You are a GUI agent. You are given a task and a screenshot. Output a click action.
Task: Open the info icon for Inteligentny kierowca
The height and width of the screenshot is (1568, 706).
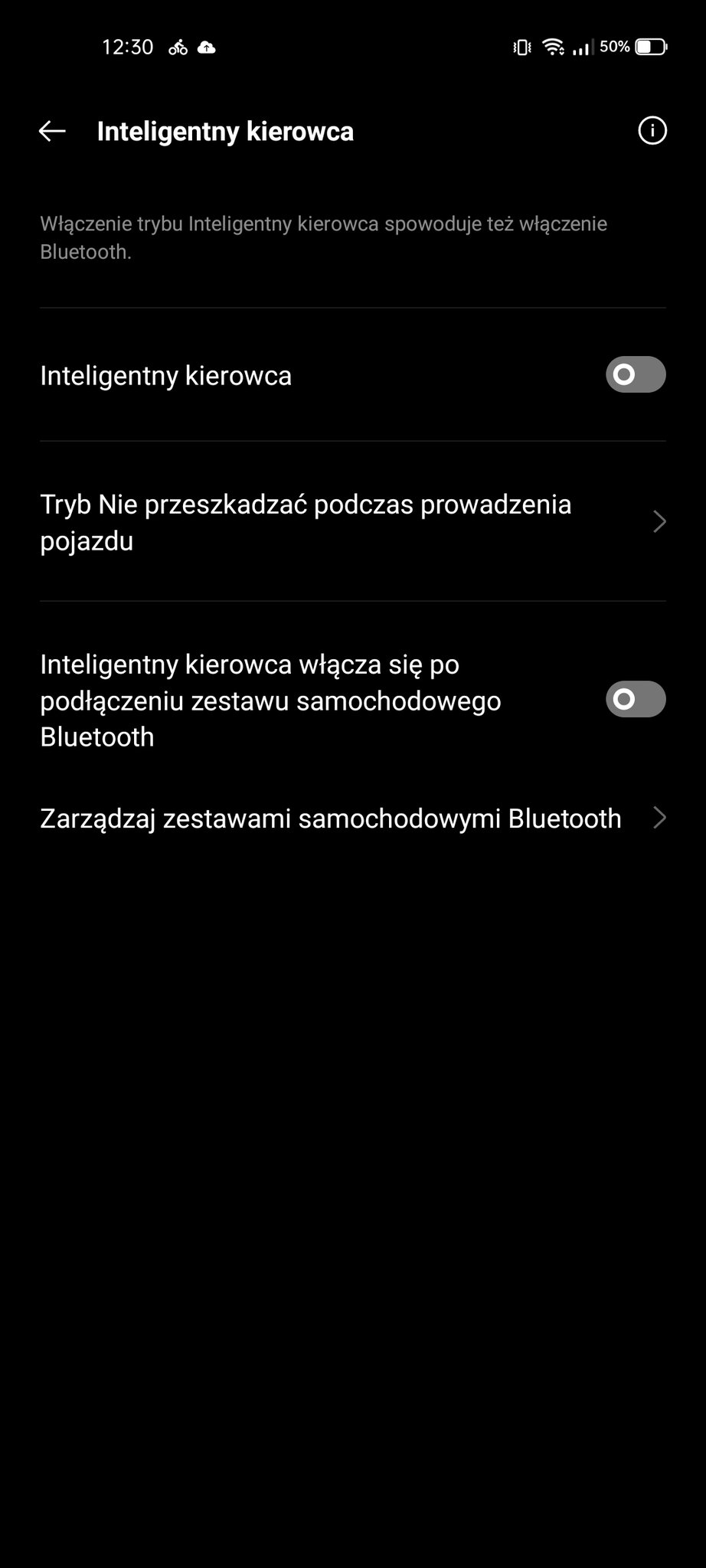652,131
